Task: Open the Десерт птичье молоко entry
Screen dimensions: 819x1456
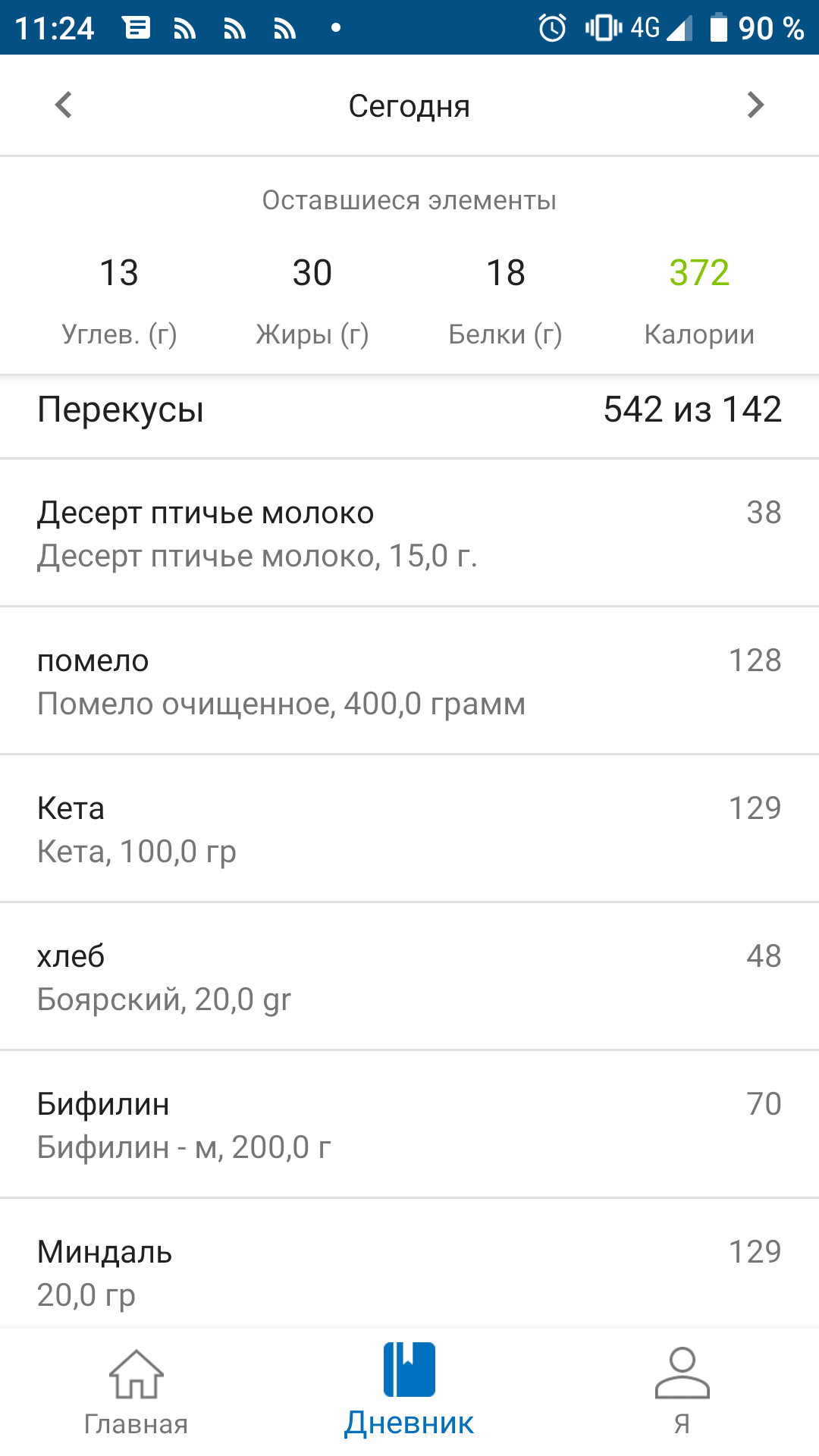Action: [x=409, y=533]
